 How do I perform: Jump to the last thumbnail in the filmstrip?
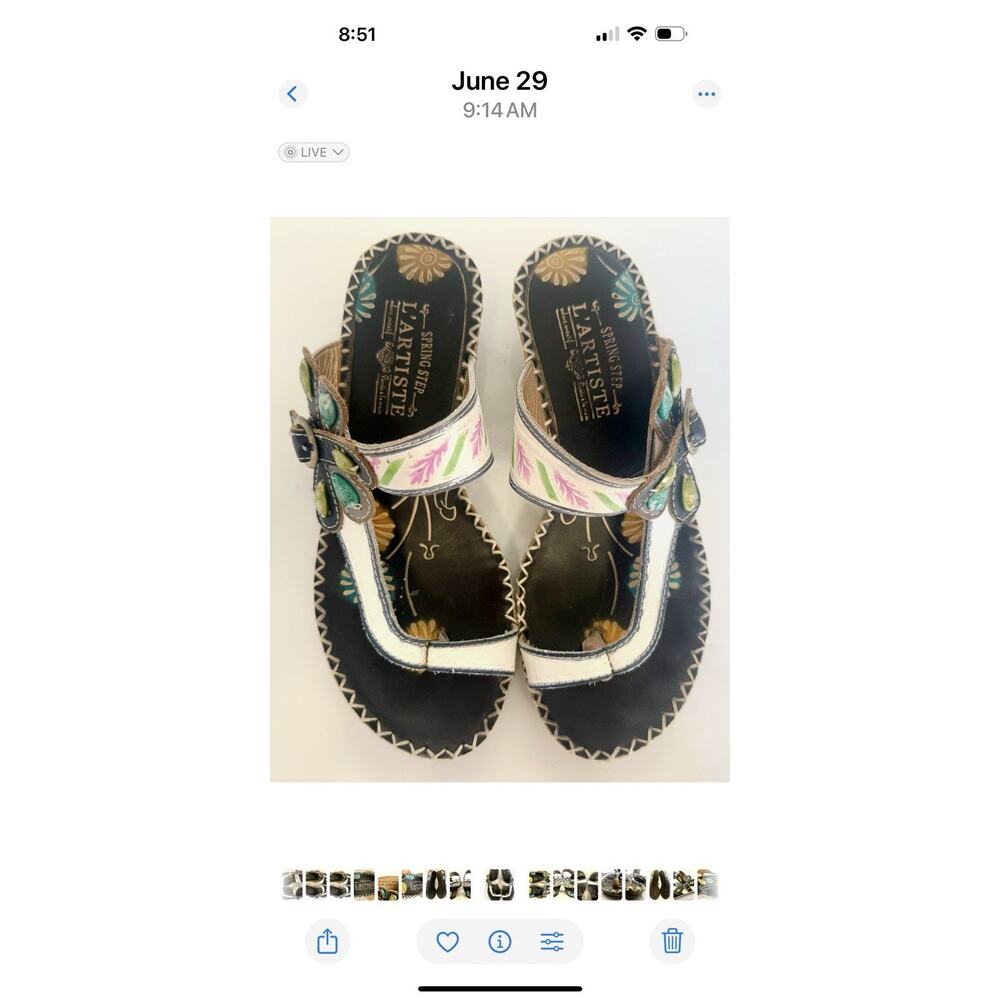[708, 885]
